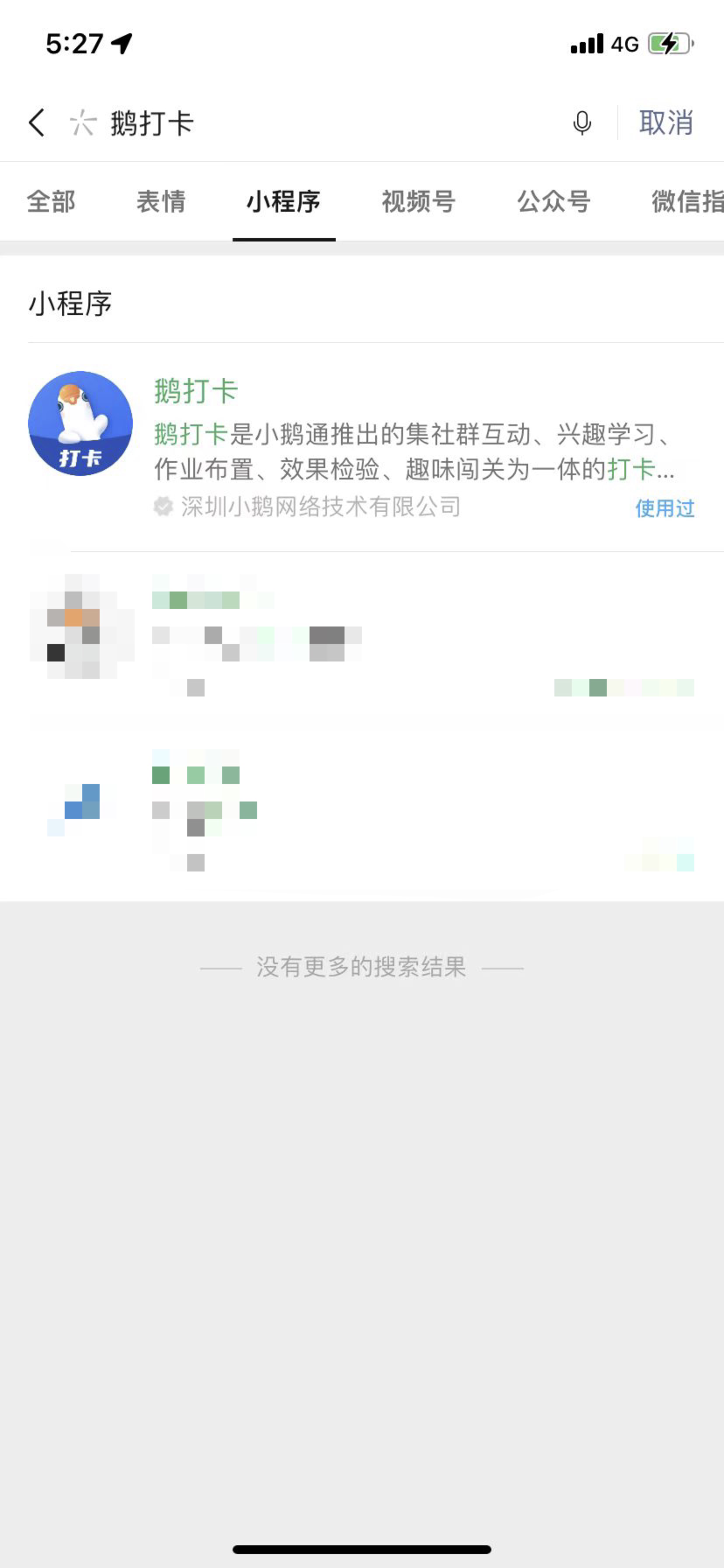This screenshot has height=1568, width=724.
Task: Start voice search with the microphone
Action: tap(581, 123)
